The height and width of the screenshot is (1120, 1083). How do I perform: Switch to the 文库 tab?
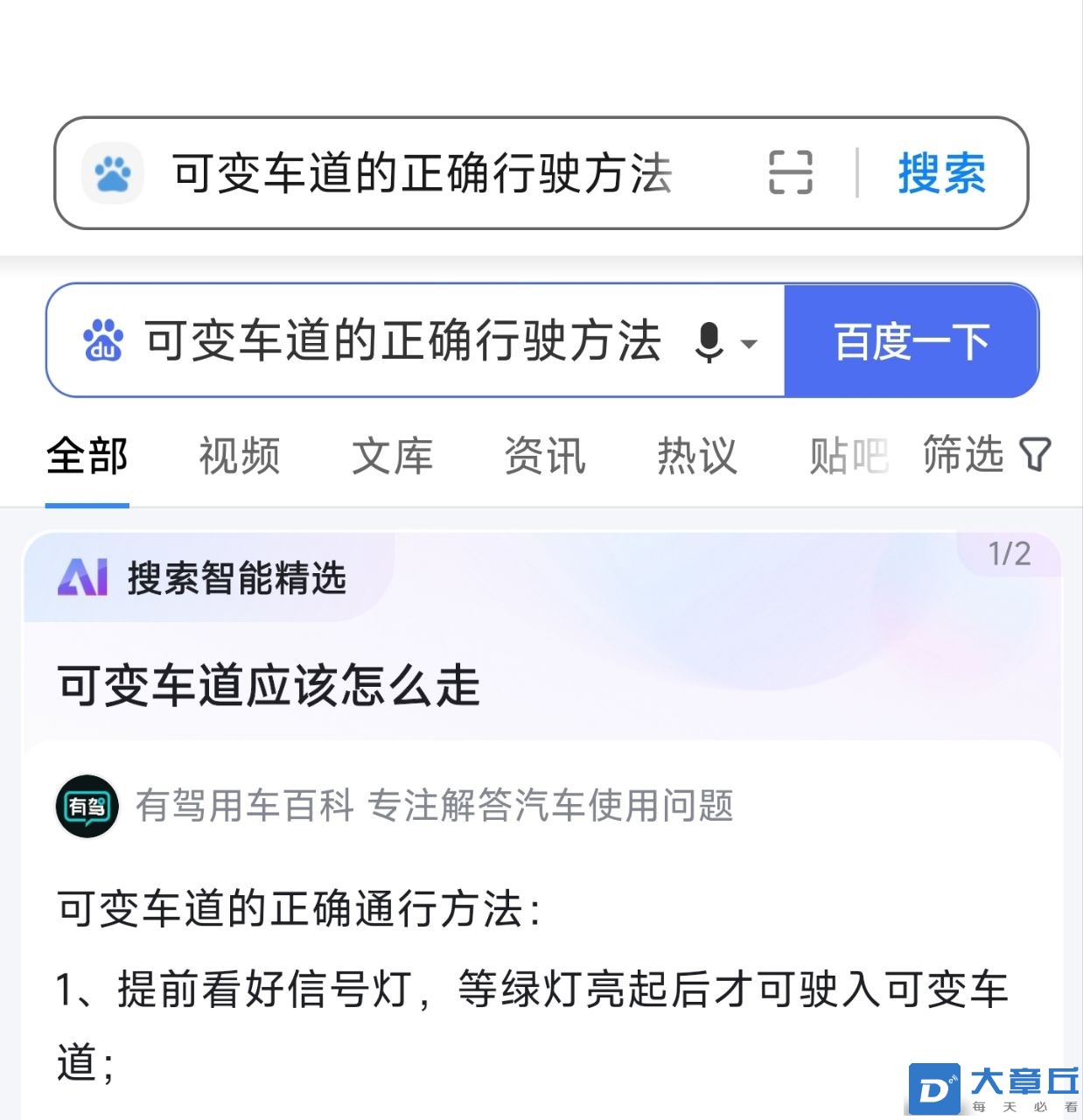click(392, 456)
